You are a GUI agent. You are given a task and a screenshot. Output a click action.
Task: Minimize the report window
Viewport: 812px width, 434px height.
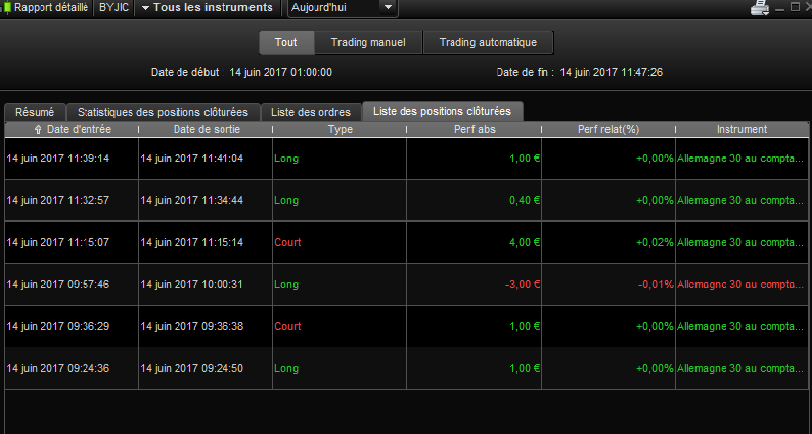(x=778, y=7)
